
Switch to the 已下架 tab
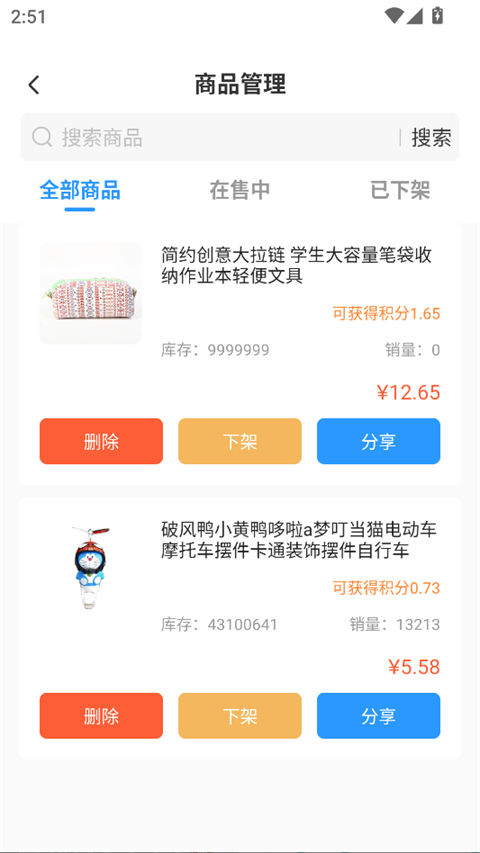coord(400,190)
